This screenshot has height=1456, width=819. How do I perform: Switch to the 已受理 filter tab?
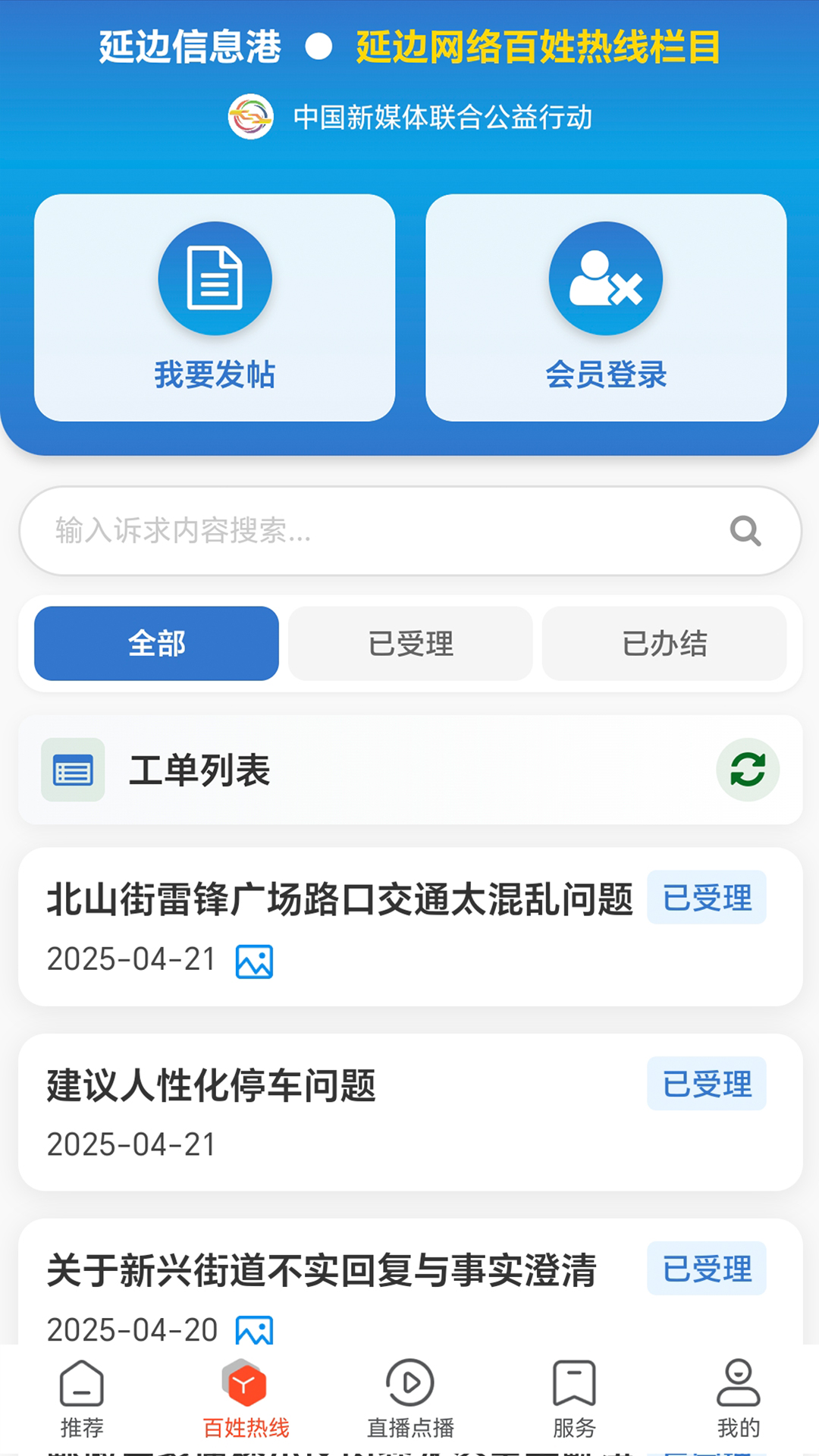410,644
